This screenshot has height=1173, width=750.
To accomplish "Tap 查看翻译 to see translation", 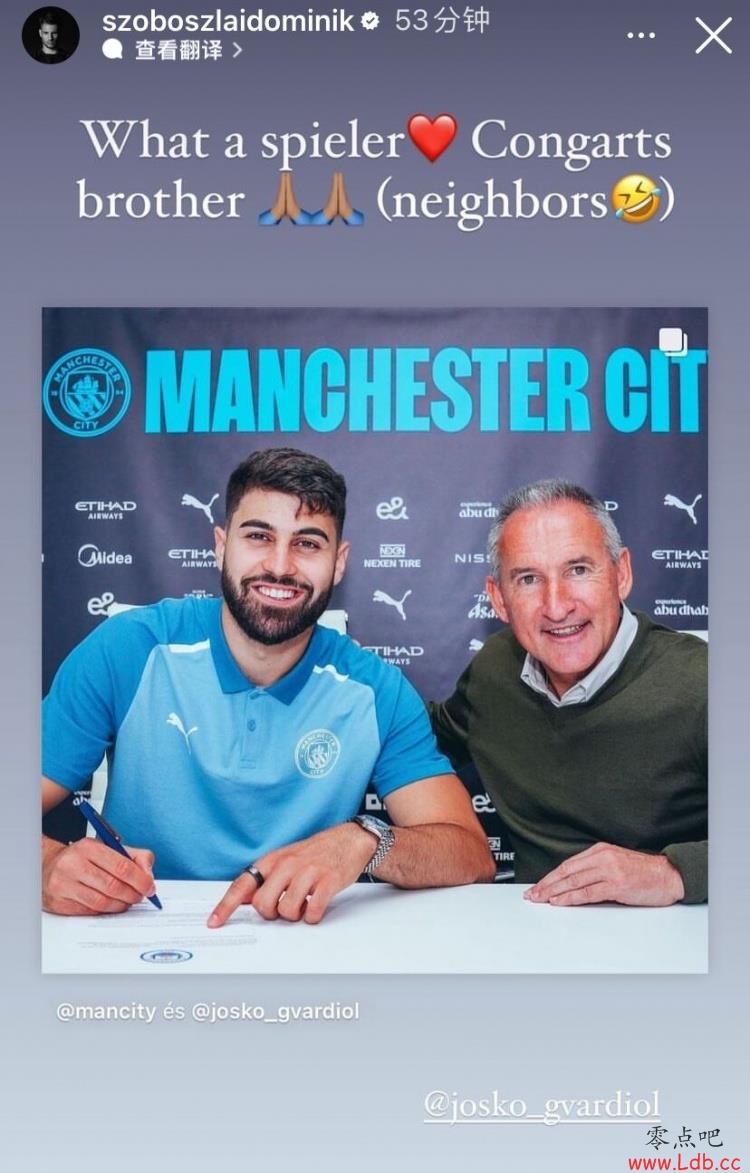I will click(x=180, y=50).
